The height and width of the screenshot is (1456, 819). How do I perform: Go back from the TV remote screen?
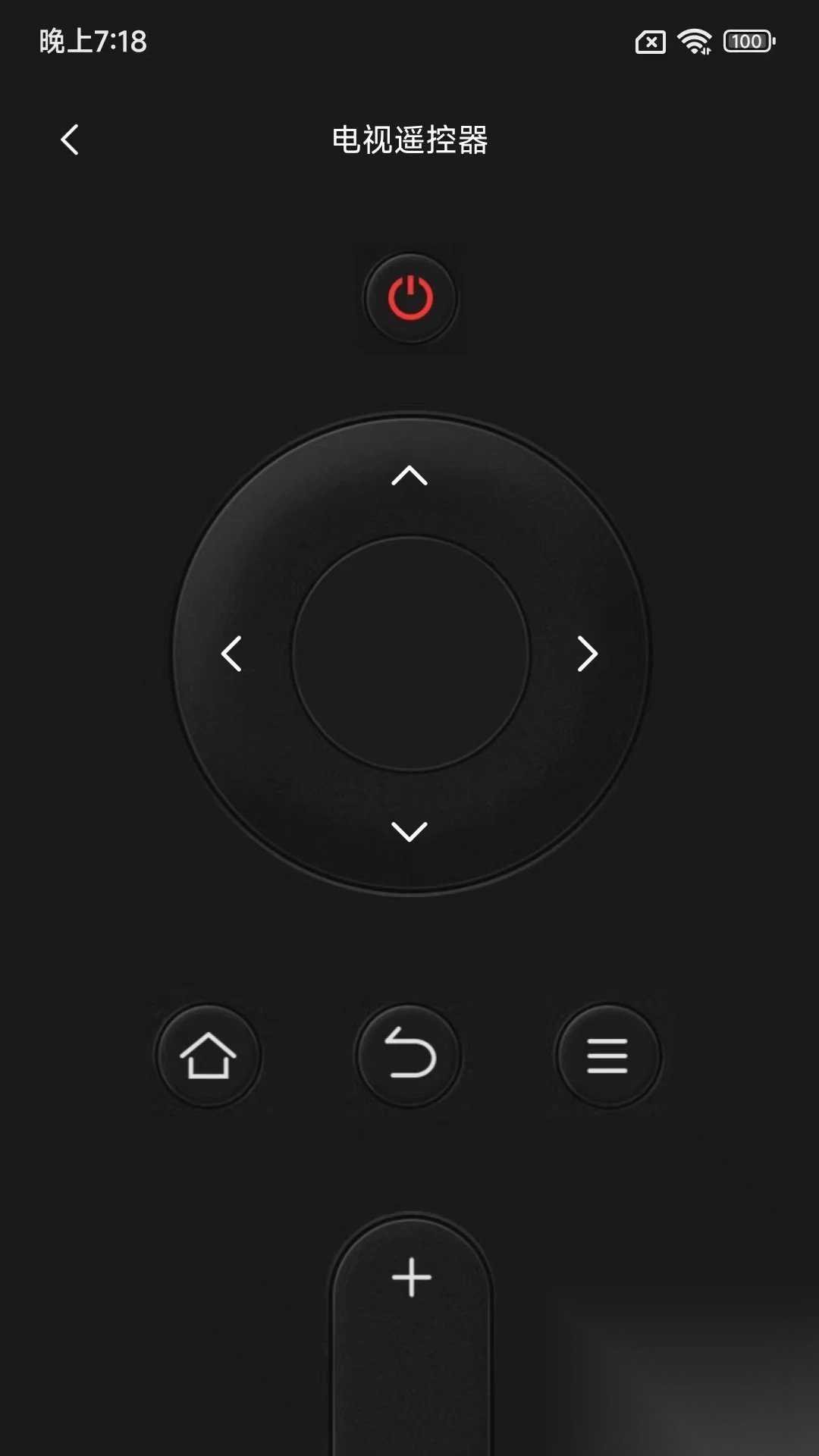click(70, 140)
